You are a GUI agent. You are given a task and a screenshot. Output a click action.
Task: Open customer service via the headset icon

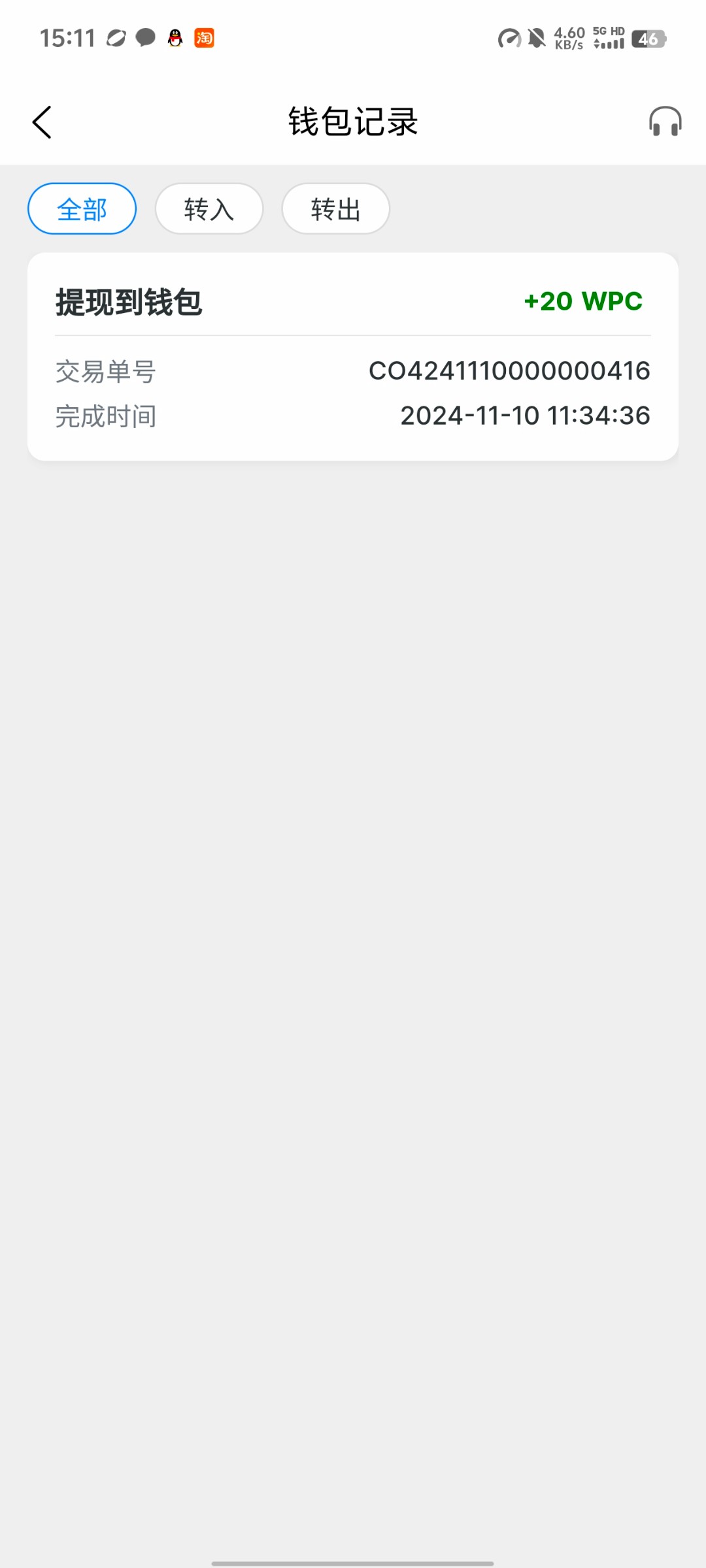tap(665, 122)
